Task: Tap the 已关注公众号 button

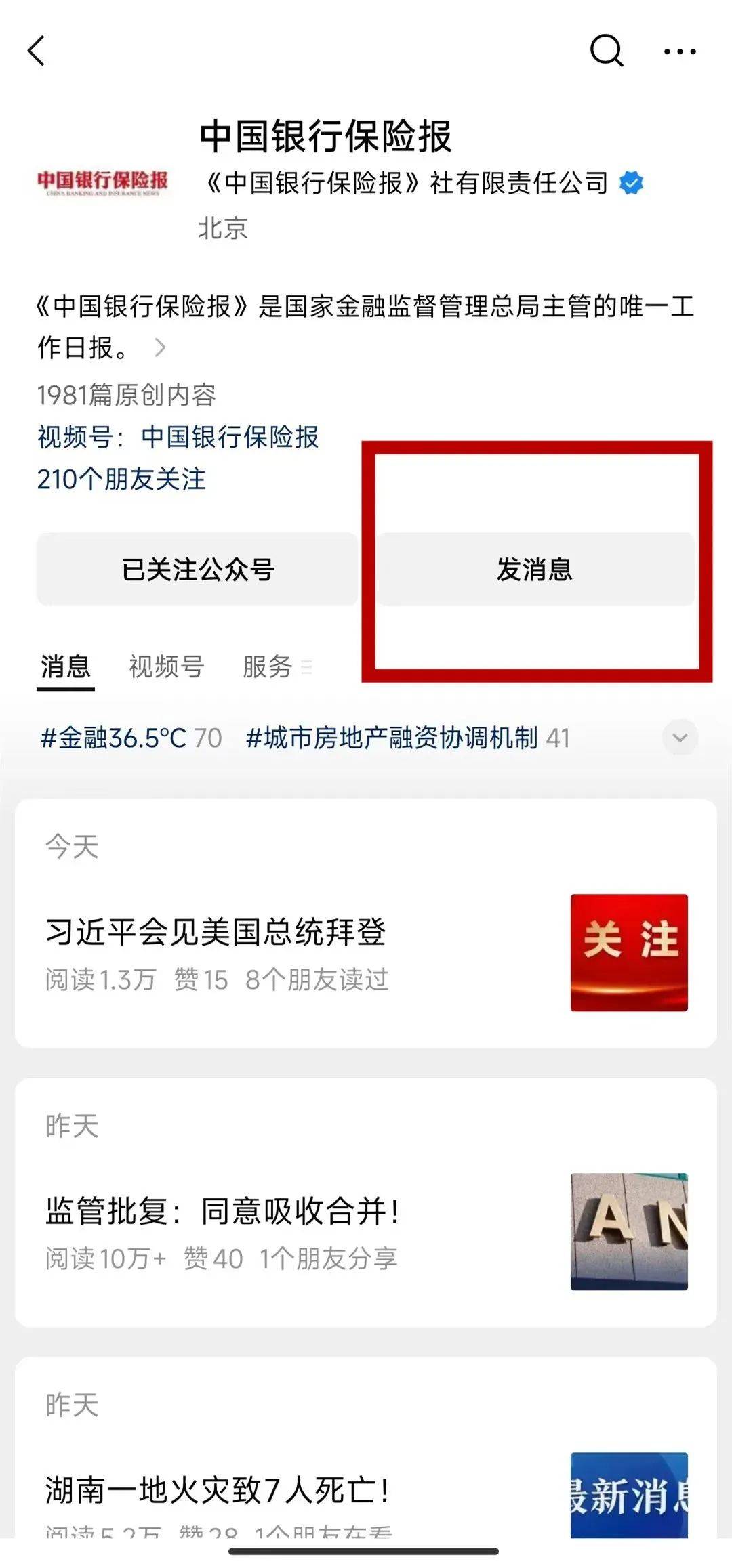Action: point(197,569)
